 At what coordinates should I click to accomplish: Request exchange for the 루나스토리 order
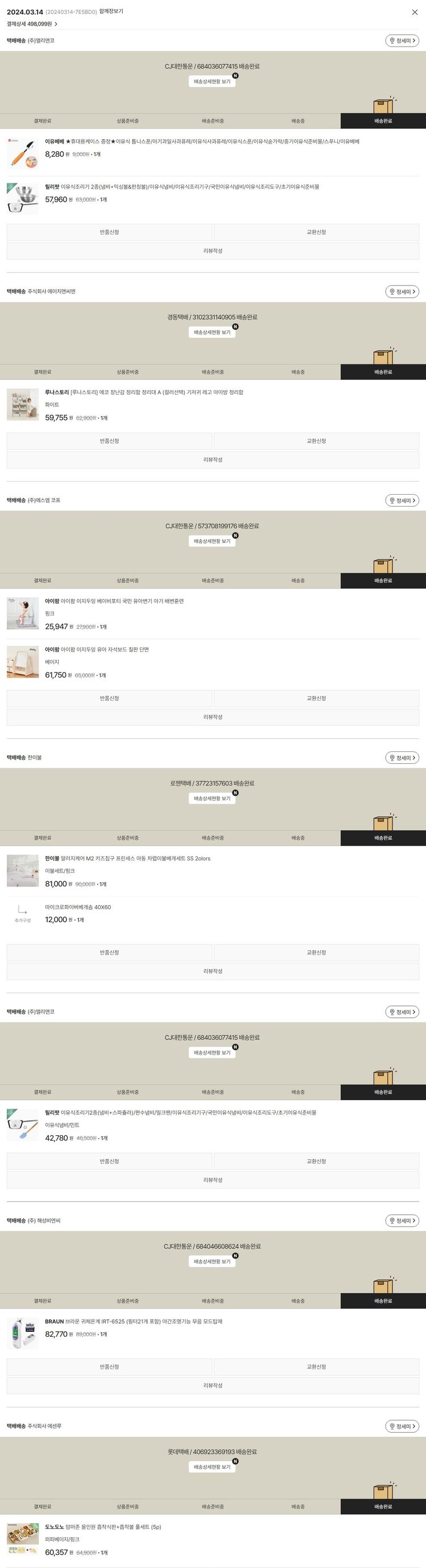[x=316, y=441]
